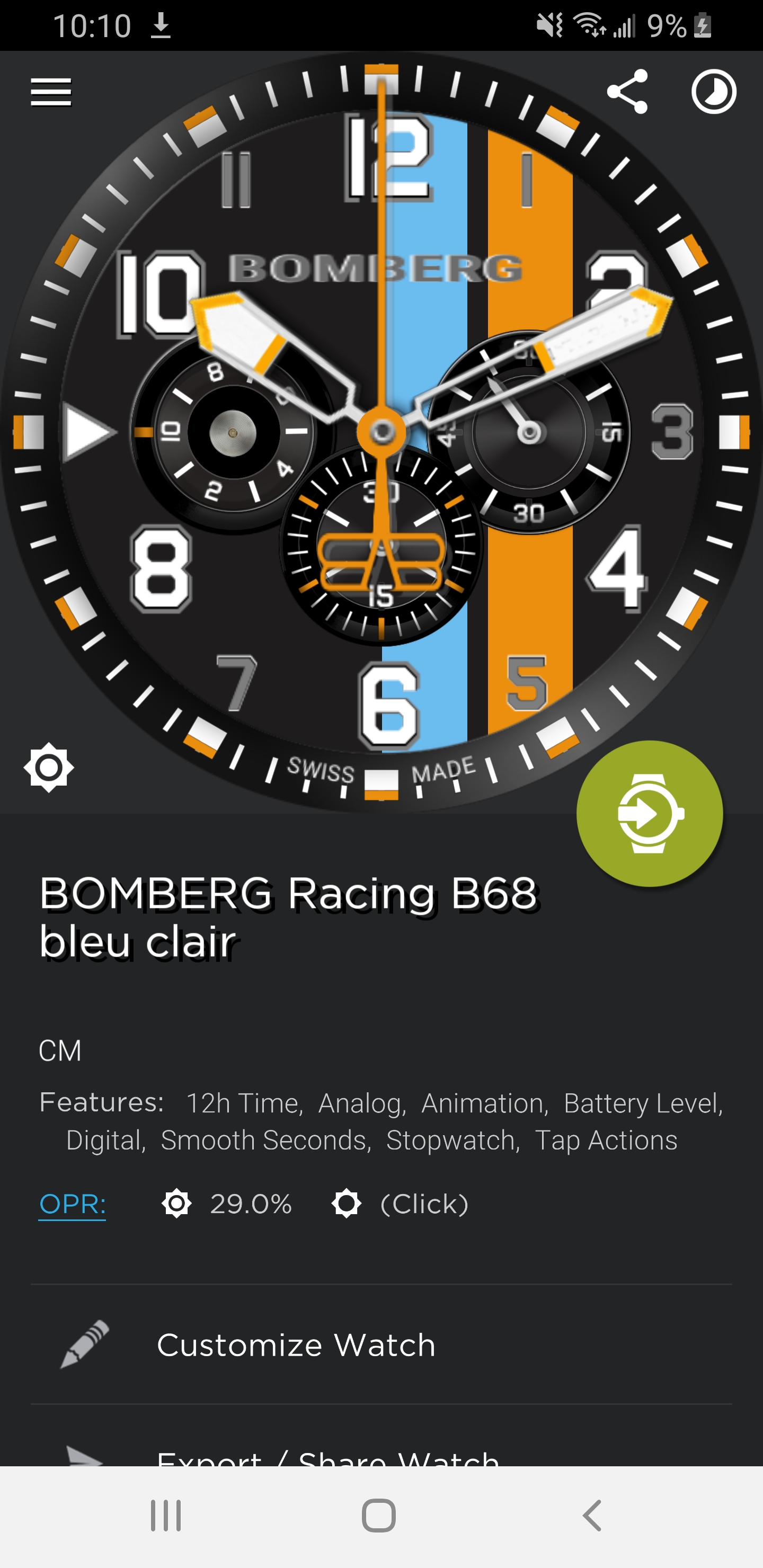This screenshot has height=1568, width=763.
Task: Go back using the system back button
Action: [592, 1516]
